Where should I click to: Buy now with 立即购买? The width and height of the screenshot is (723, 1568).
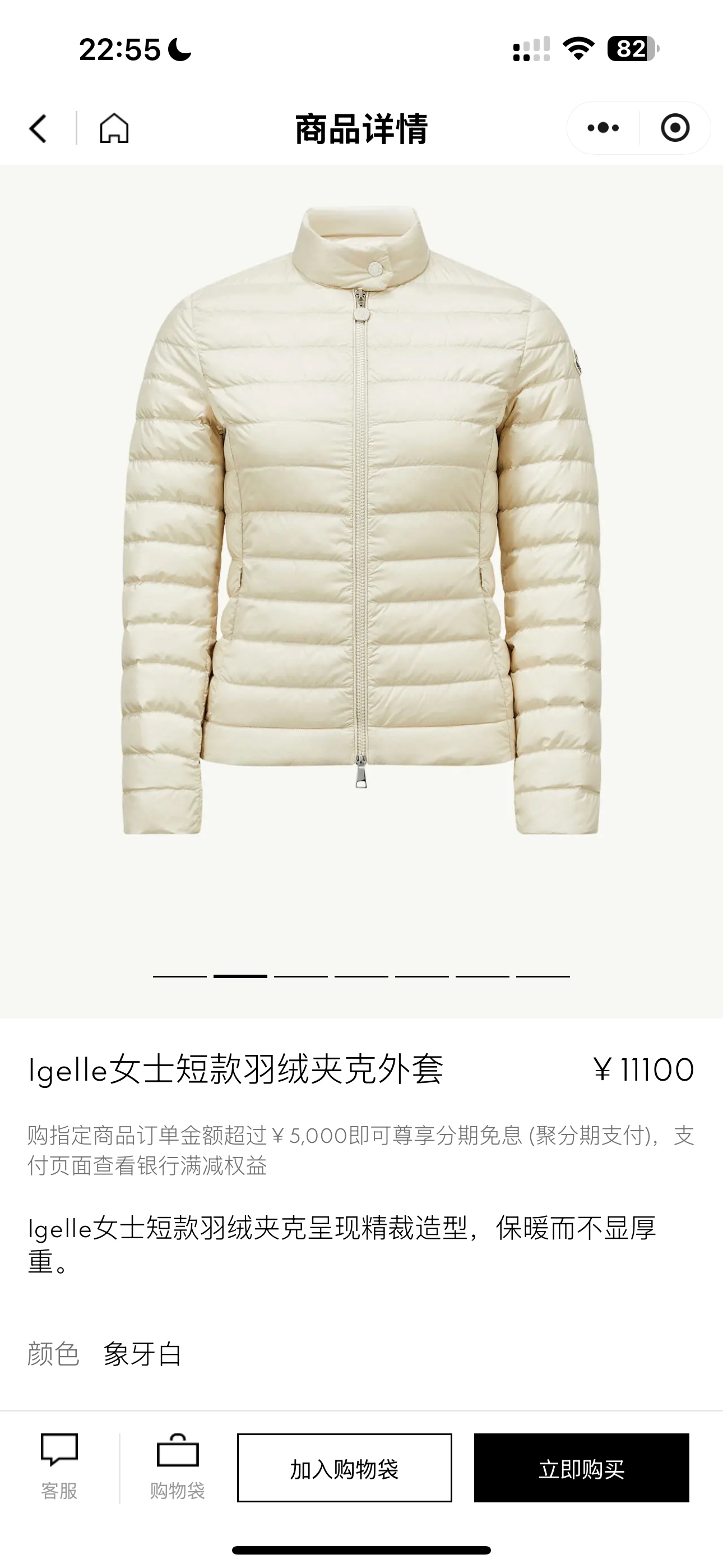pyautogui.click(x=581, y=1468)
